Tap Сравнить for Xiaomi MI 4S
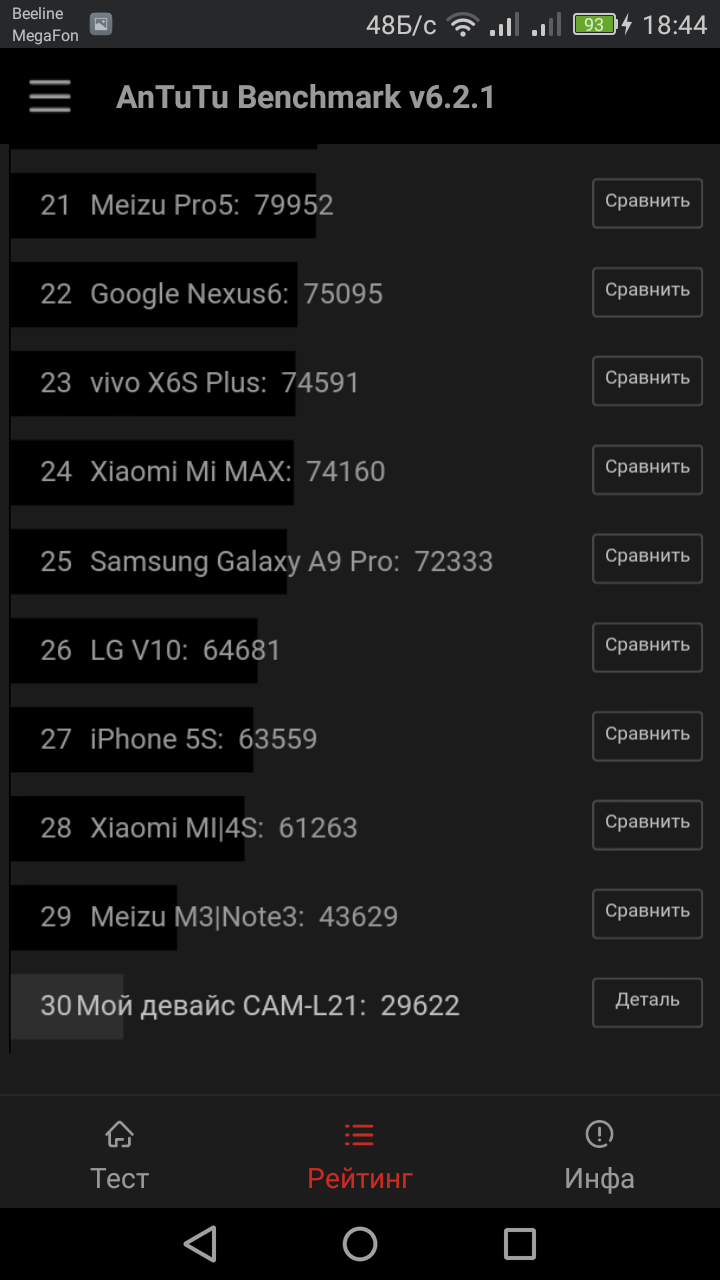 (647, 824)
